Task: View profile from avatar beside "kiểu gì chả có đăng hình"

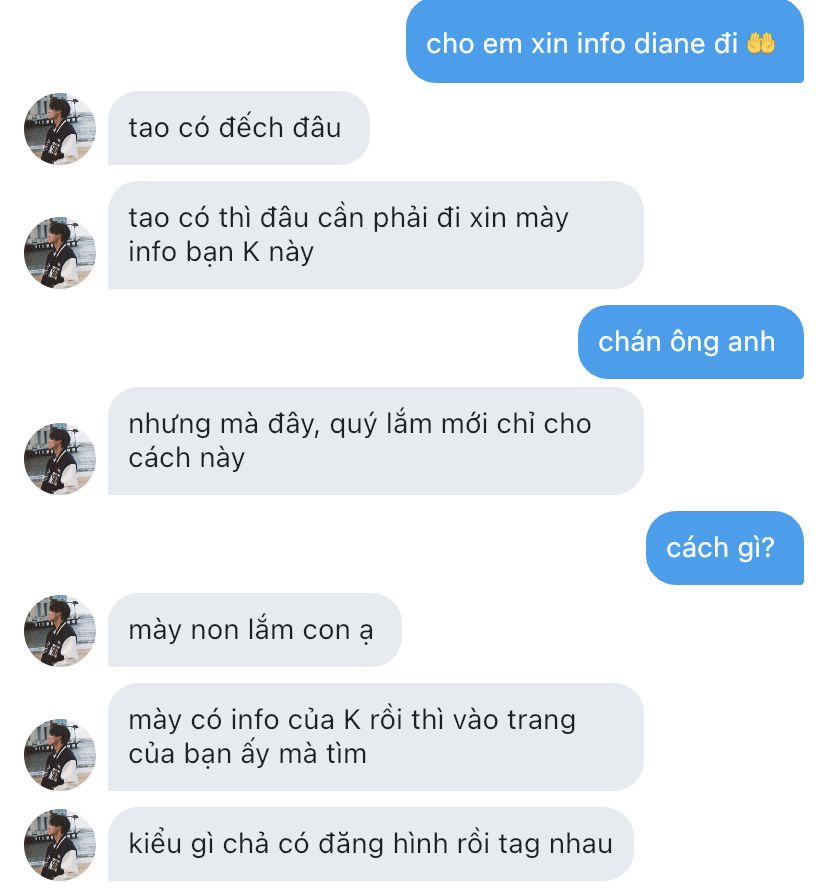Action: pyautogui.click(x=59, y=845)
